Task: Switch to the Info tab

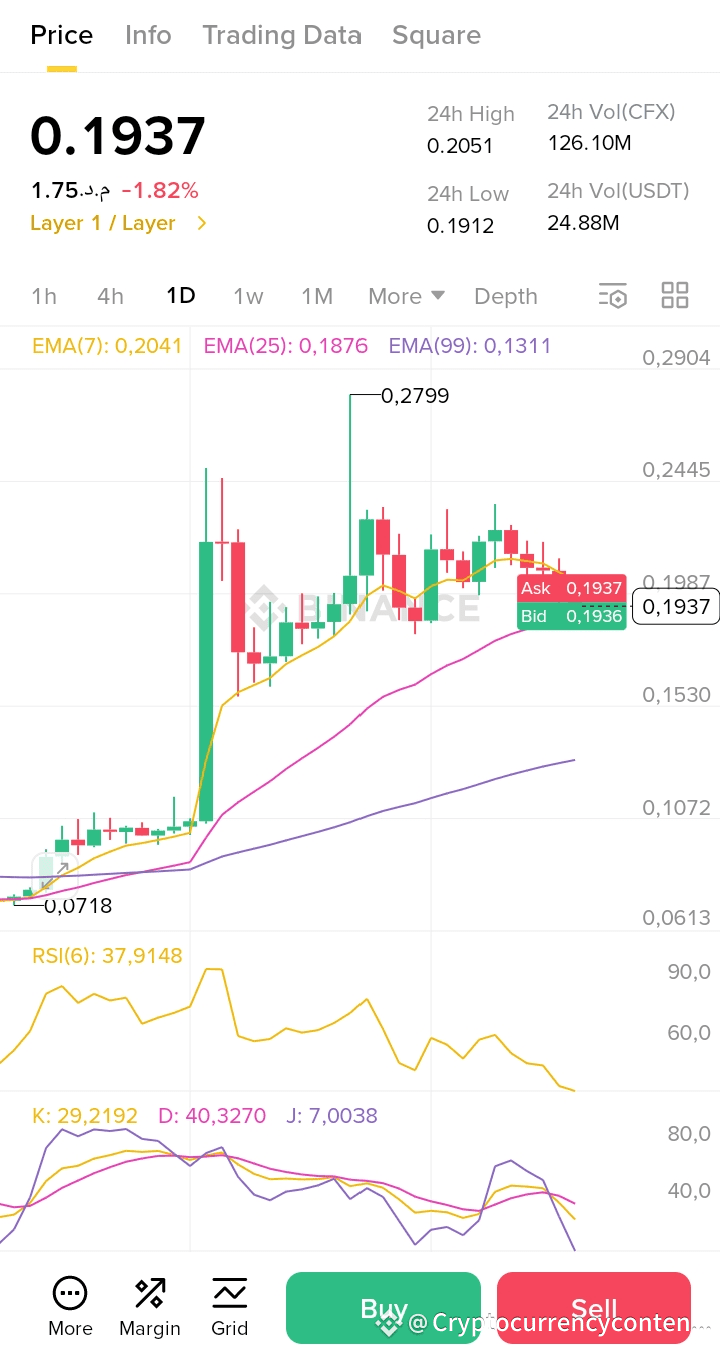Action: click(x=148, y=36)
